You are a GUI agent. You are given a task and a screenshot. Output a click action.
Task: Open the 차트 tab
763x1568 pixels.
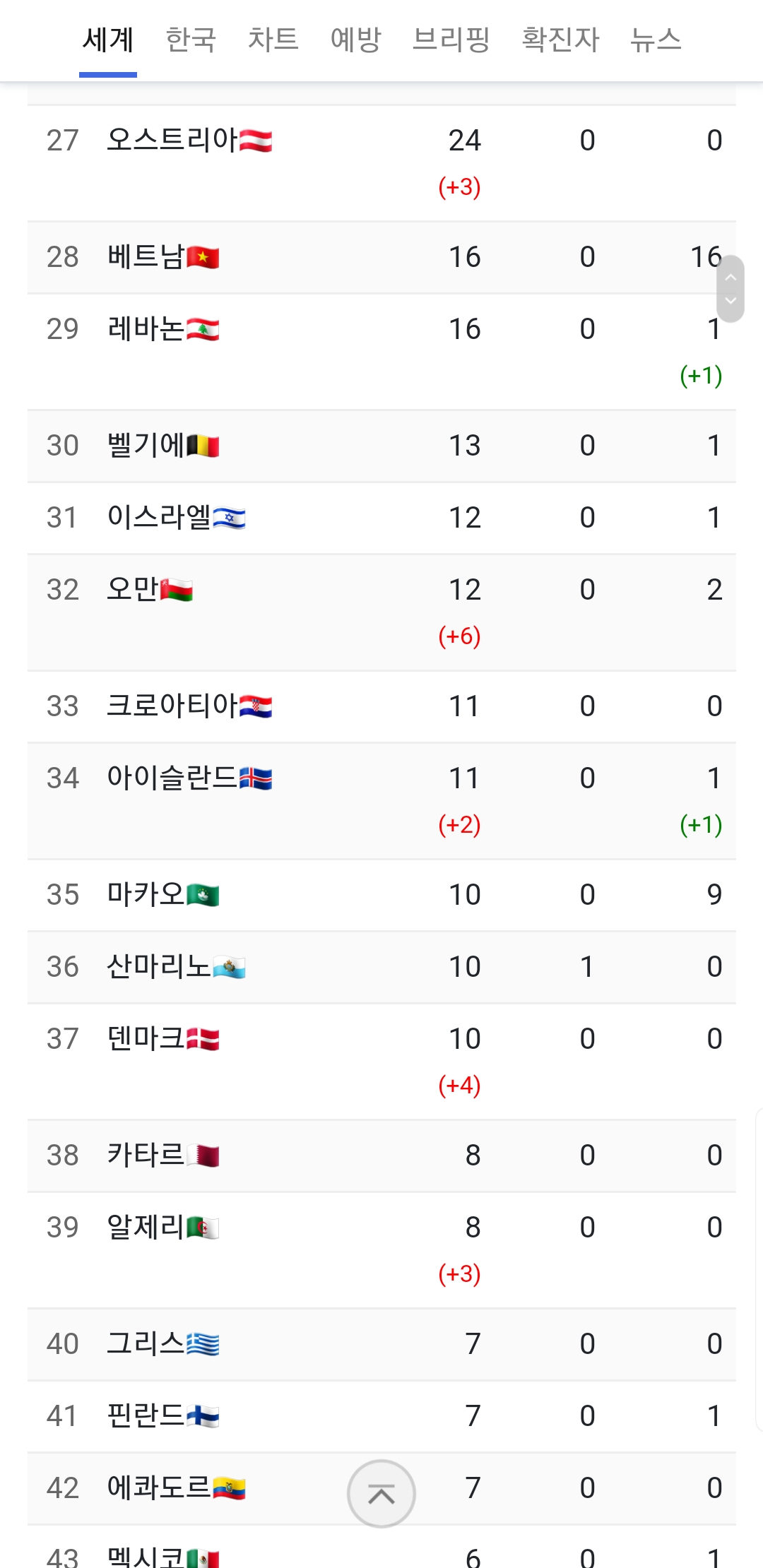click(273, 40)
